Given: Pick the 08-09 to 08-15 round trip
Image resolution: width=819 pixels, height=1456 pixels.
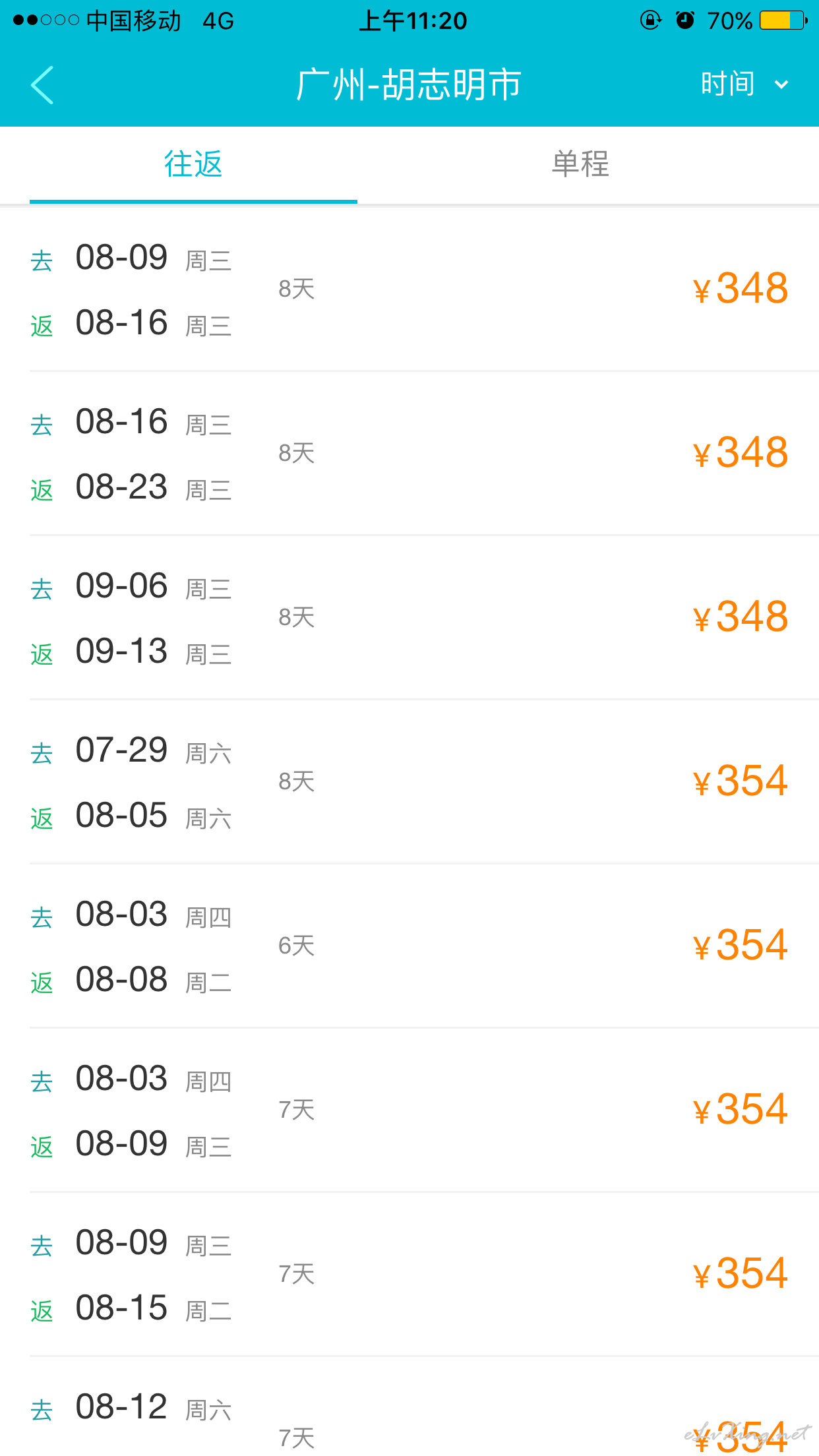Looking at the screenshot, I should (x=409, y=1274).
